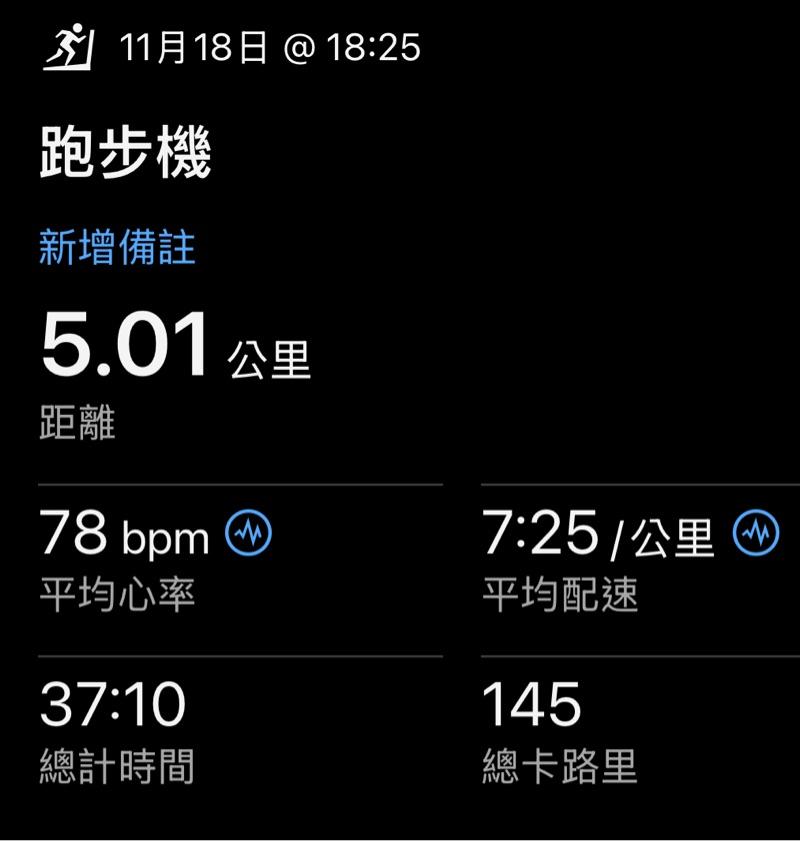Open the chart icon beside 78 bpm

(x=248, y=534)
